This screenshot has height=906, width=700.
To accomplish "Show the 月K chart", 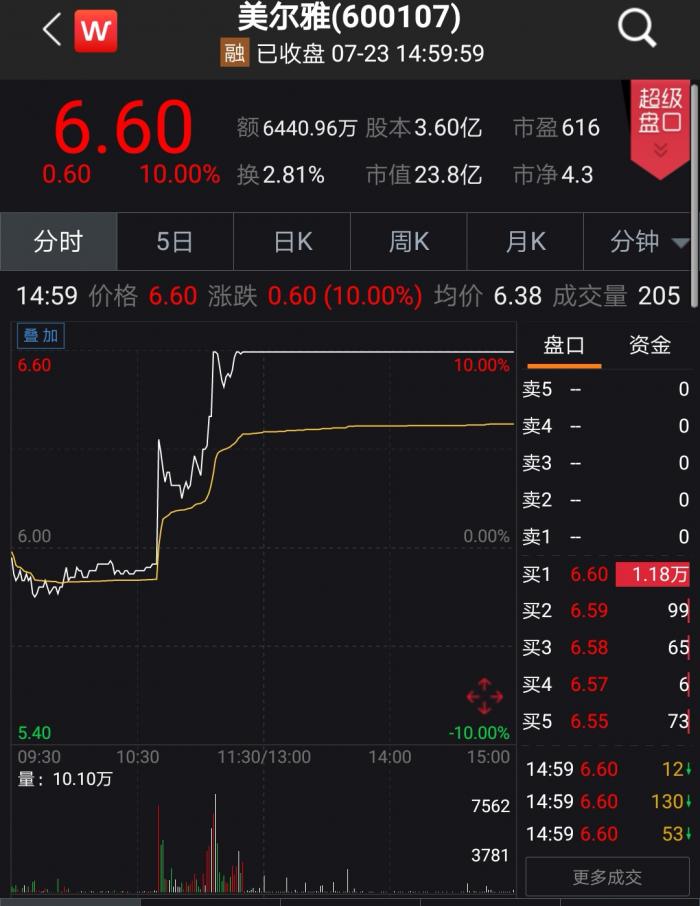I will (x=526, y=242).
